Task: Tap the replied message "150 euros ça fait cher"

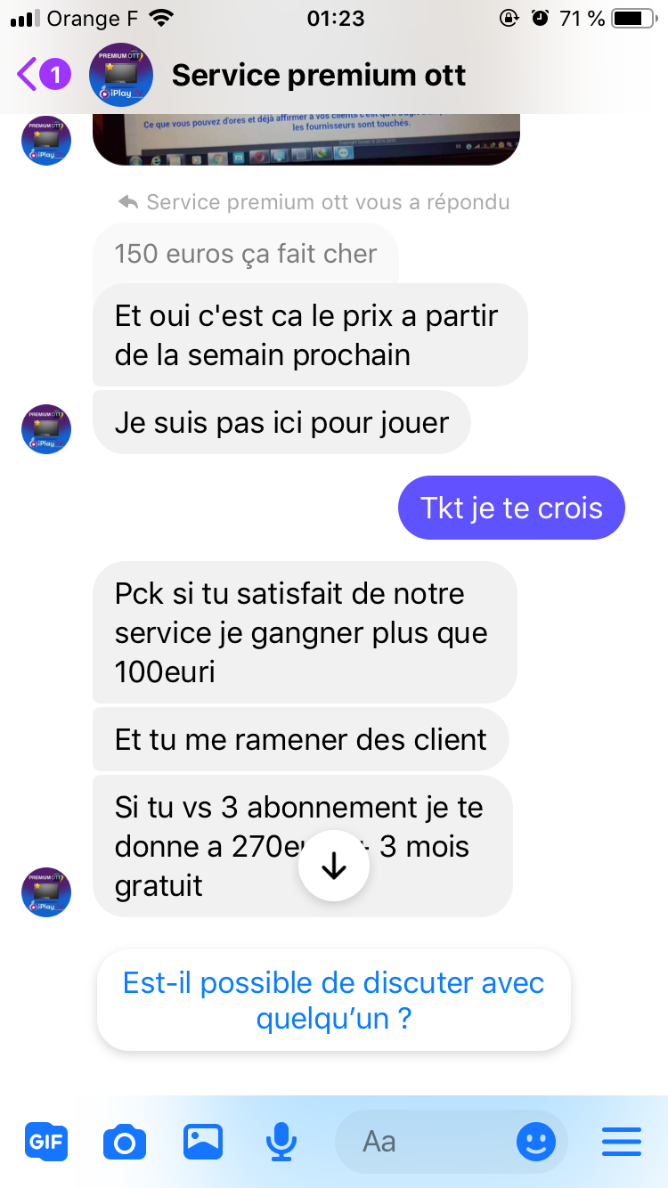Action: coord(245,253)
